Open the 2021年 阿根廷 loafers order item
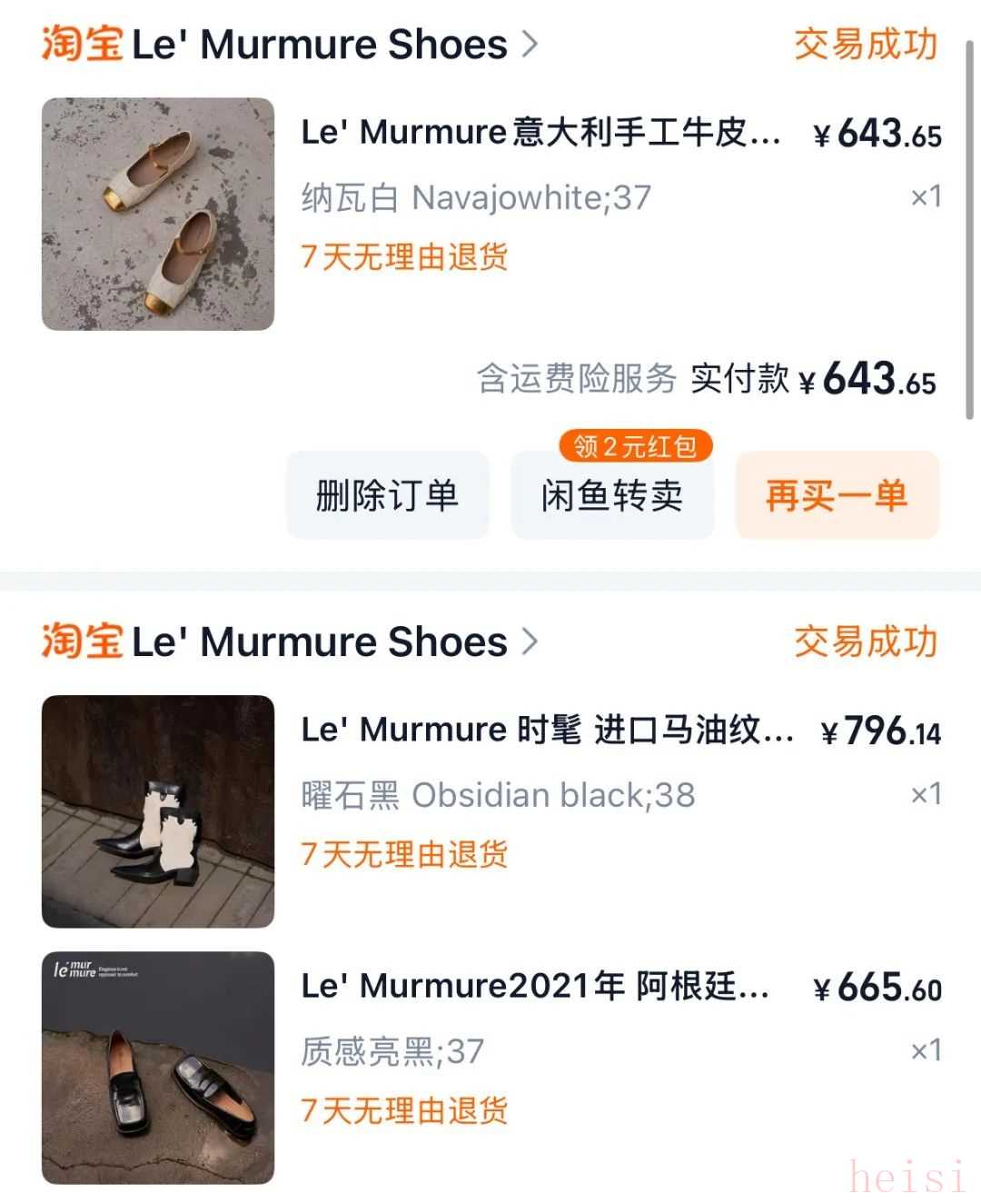Screen dimensions: 981x1204 tap(536, 986)
